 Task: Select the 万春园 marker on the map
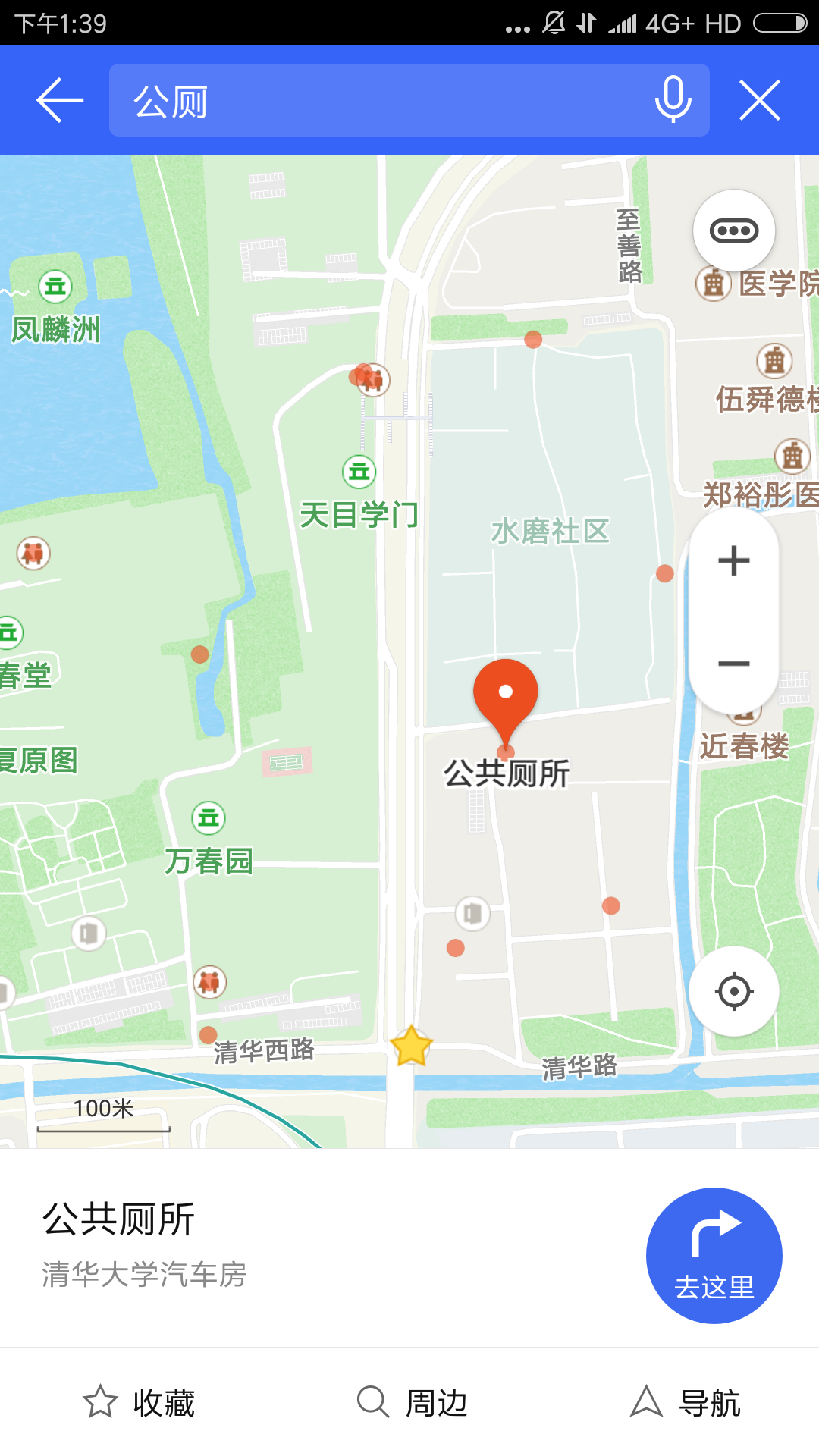(x=209, y=818)
